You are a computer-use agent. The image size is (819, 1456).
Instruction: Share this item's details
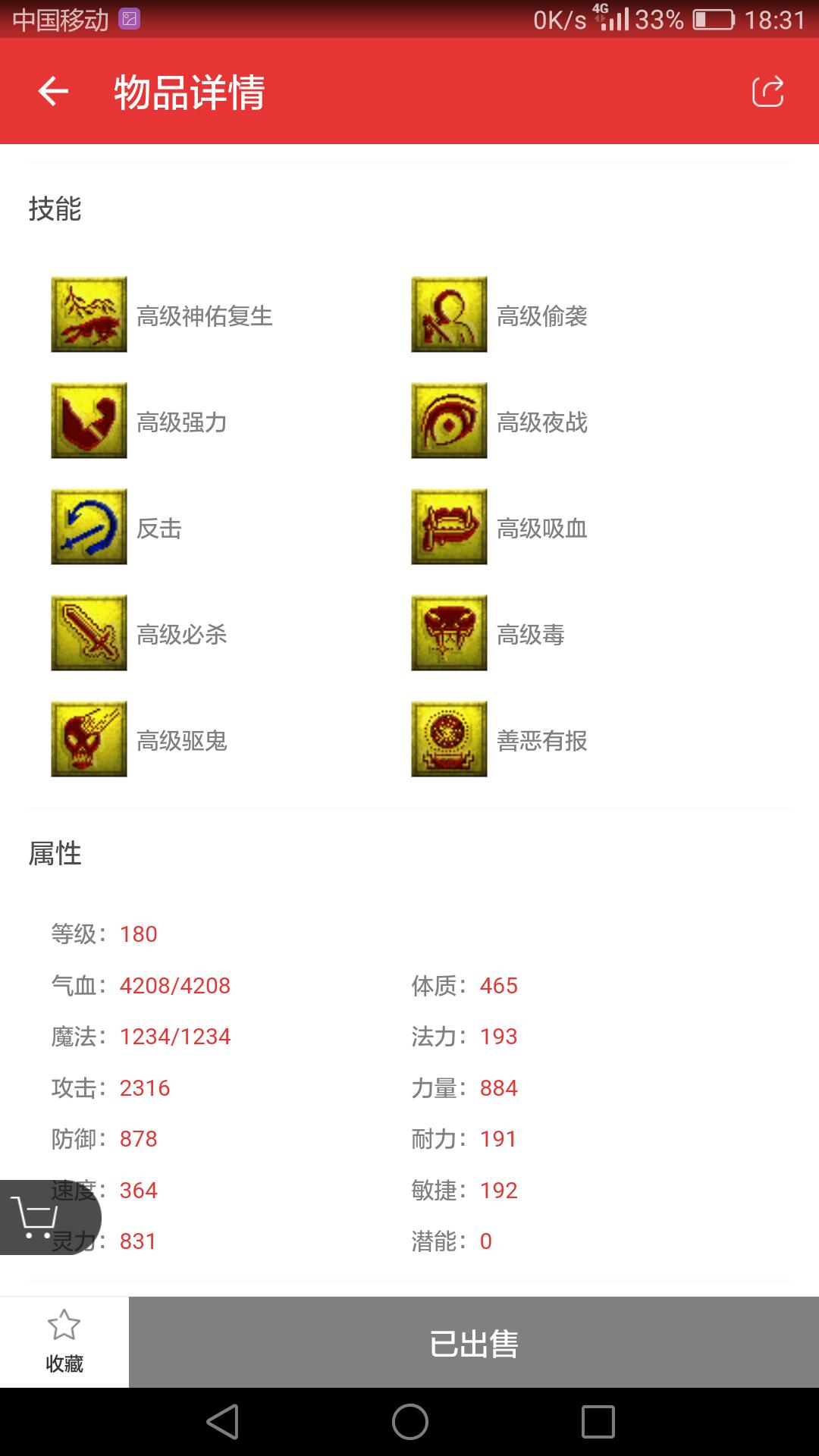click(x=767, y=92)
